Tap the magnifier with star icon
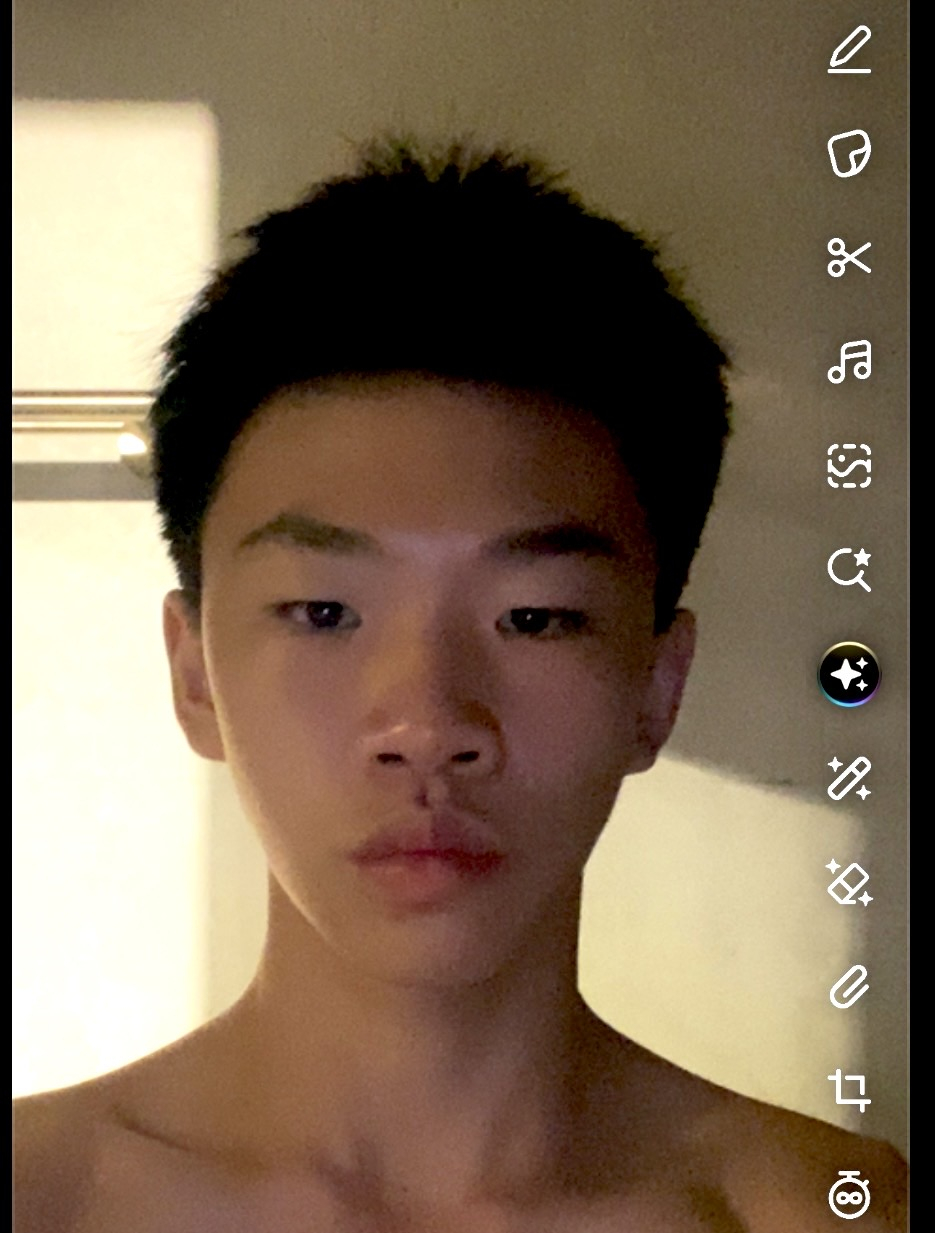The height and width of the screenshot is (1233, 935). pos(849,570)
